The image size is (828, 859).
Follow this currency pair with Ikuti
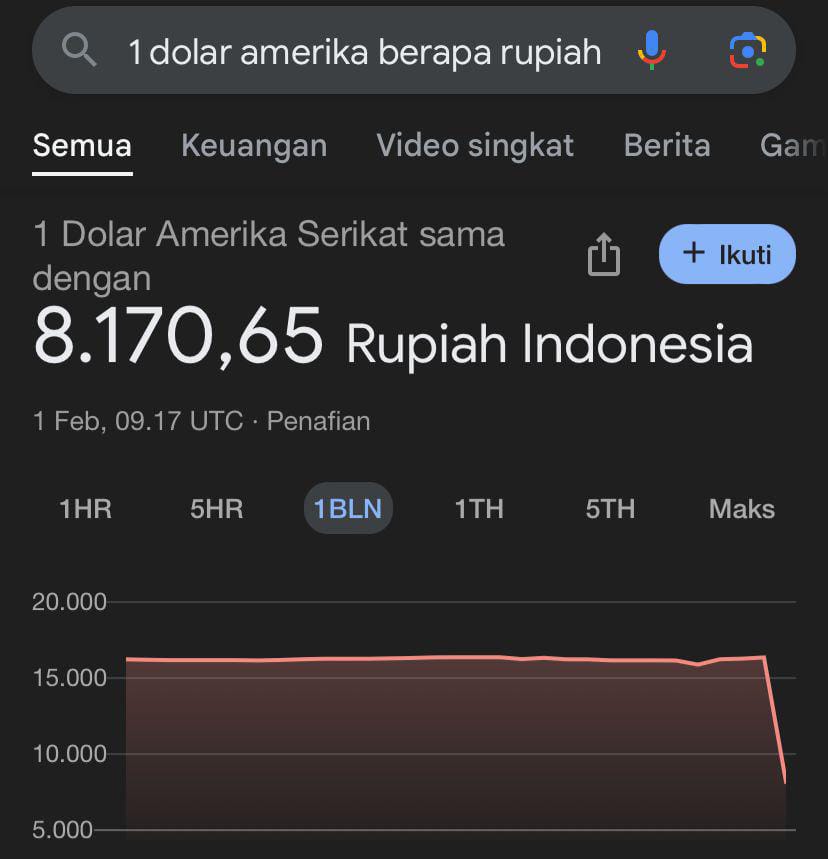(727, 254)
